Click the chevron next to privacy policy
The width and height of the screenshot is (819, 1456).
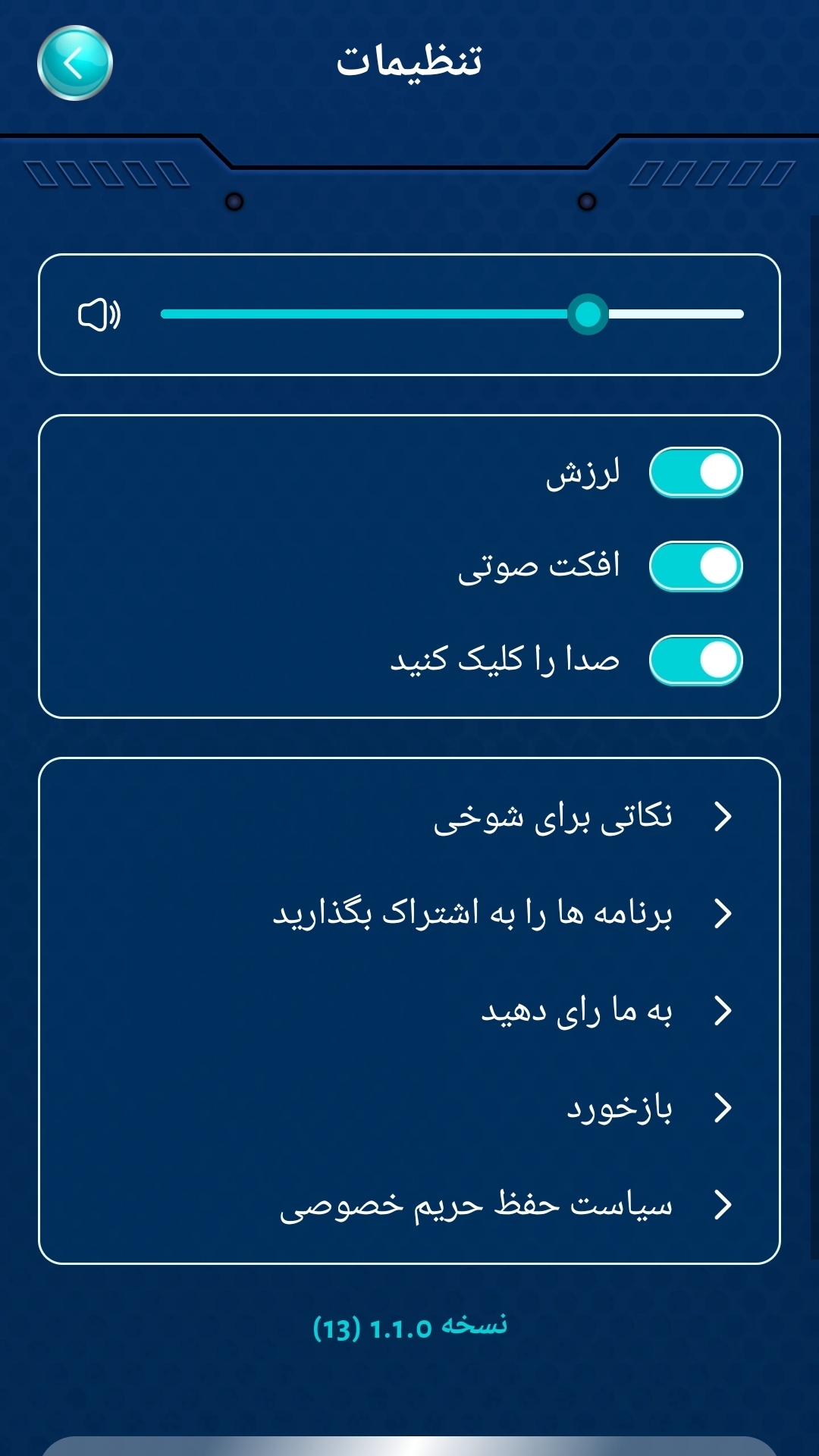tap(723, 1203)
